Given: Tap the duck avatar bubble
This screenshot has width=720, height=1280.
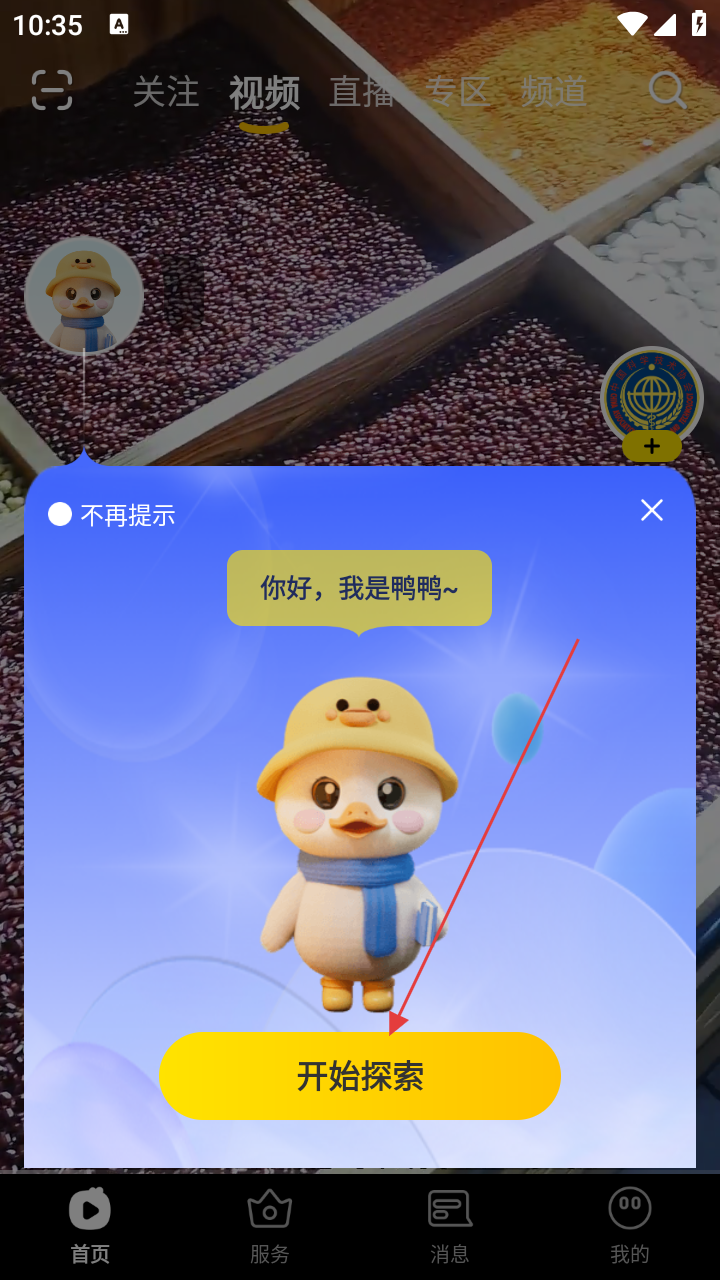Looking at the screenshot, I should point(84,296).
